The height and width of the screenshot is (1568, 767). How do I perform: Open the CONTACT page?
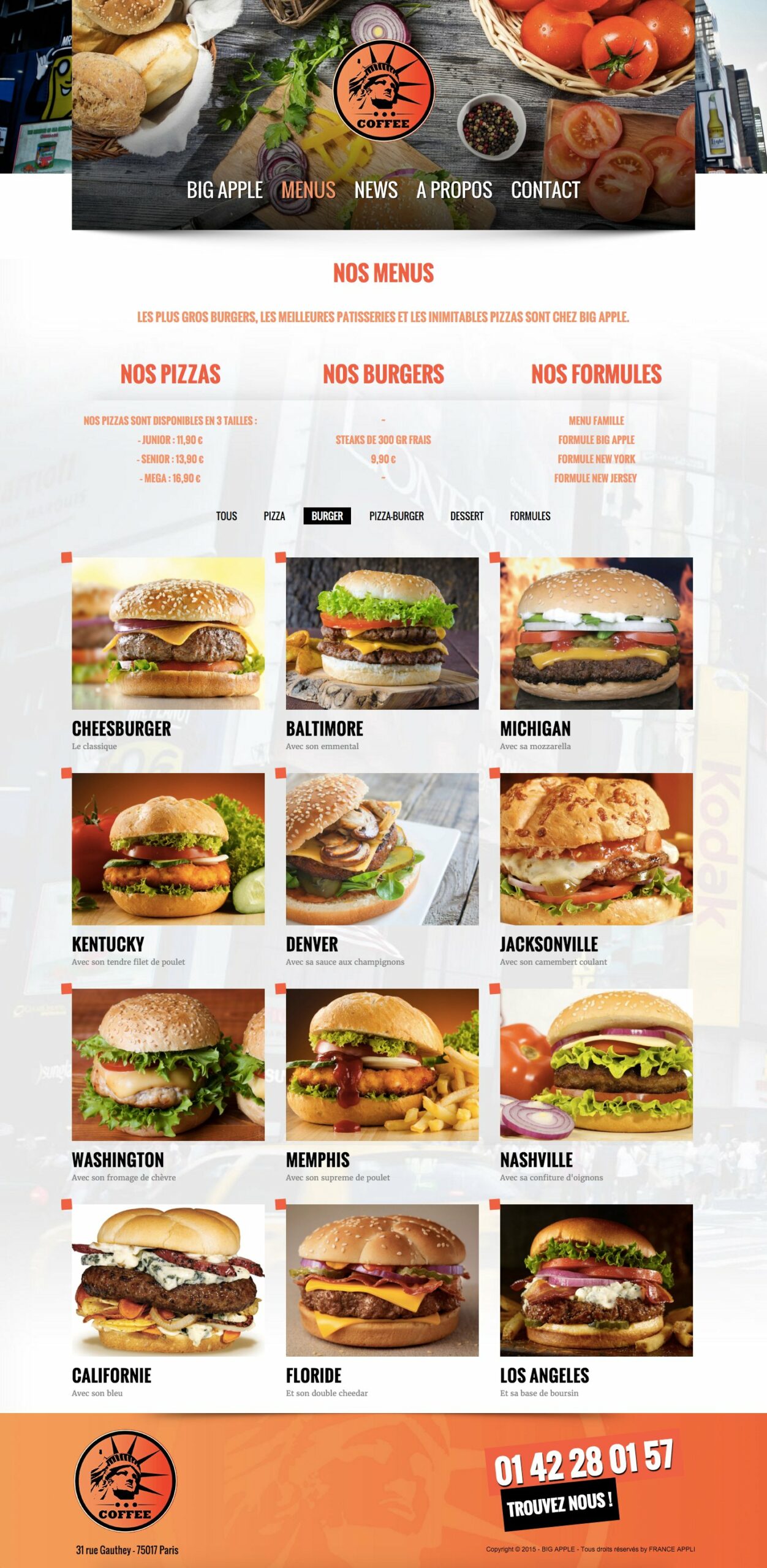click(545, 190)
